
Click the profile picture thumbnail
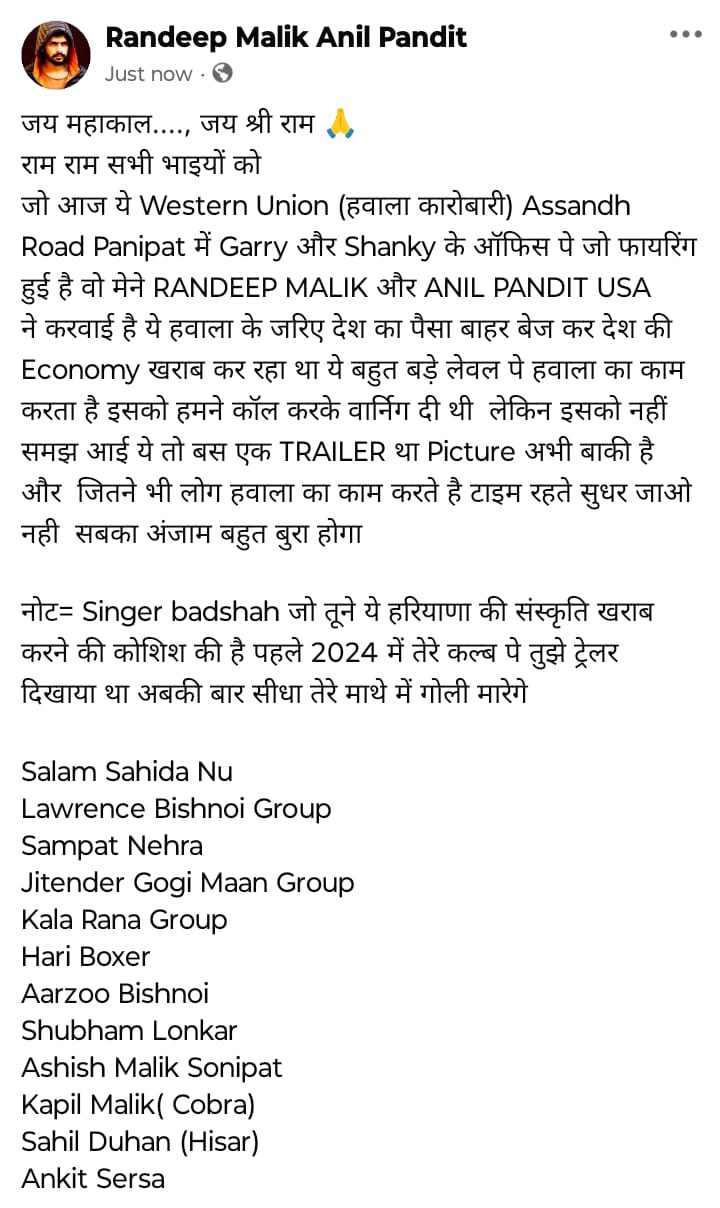tap(57, 54)
